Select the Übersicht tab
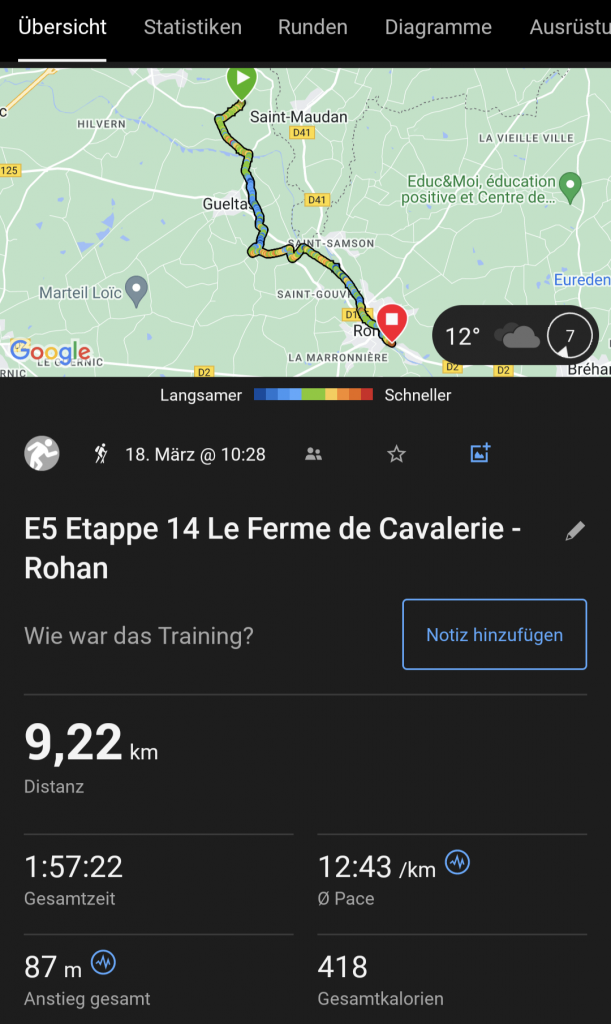This screenshot has height=1024, width=611. [62, 28]
